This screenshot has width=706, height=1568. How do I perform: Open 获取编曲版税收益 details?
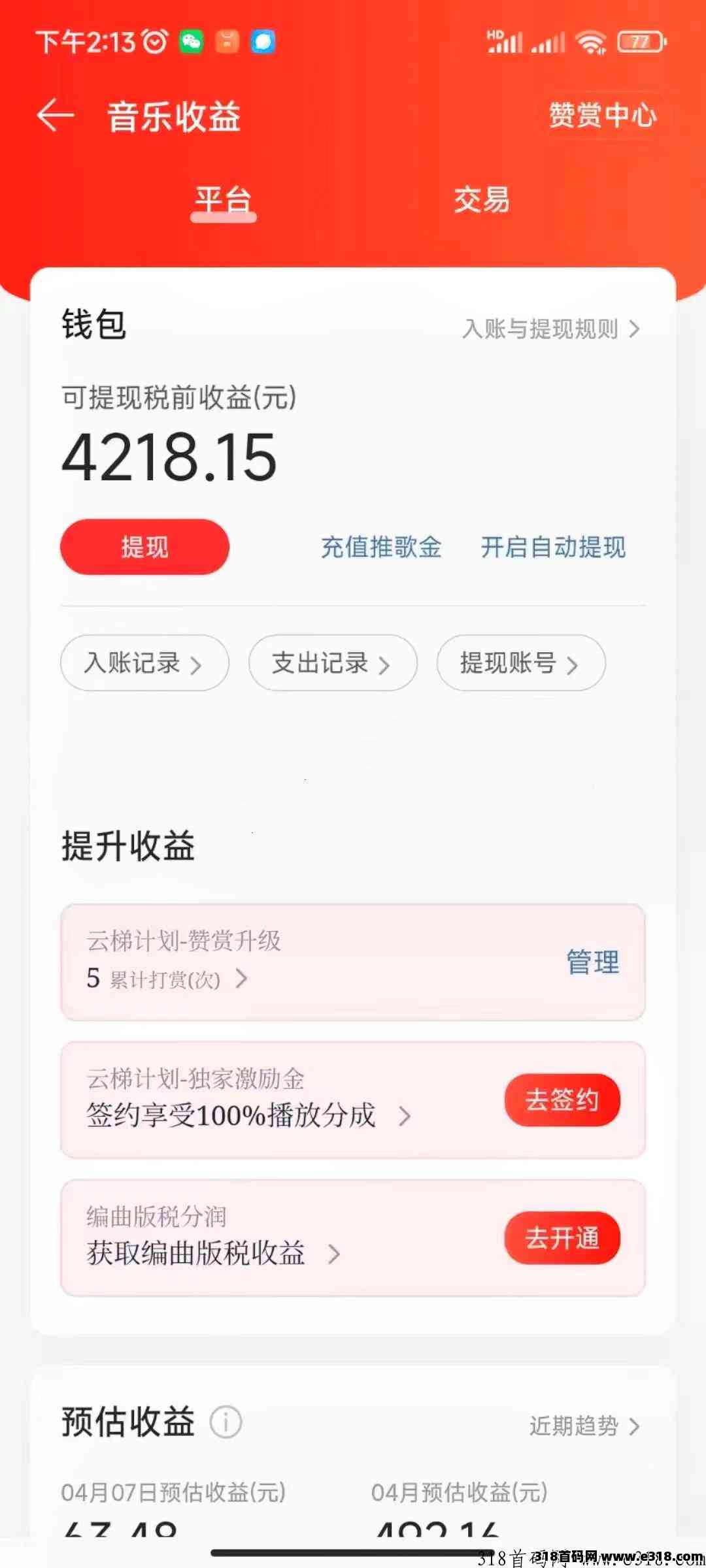click(x=213, y=1254)
